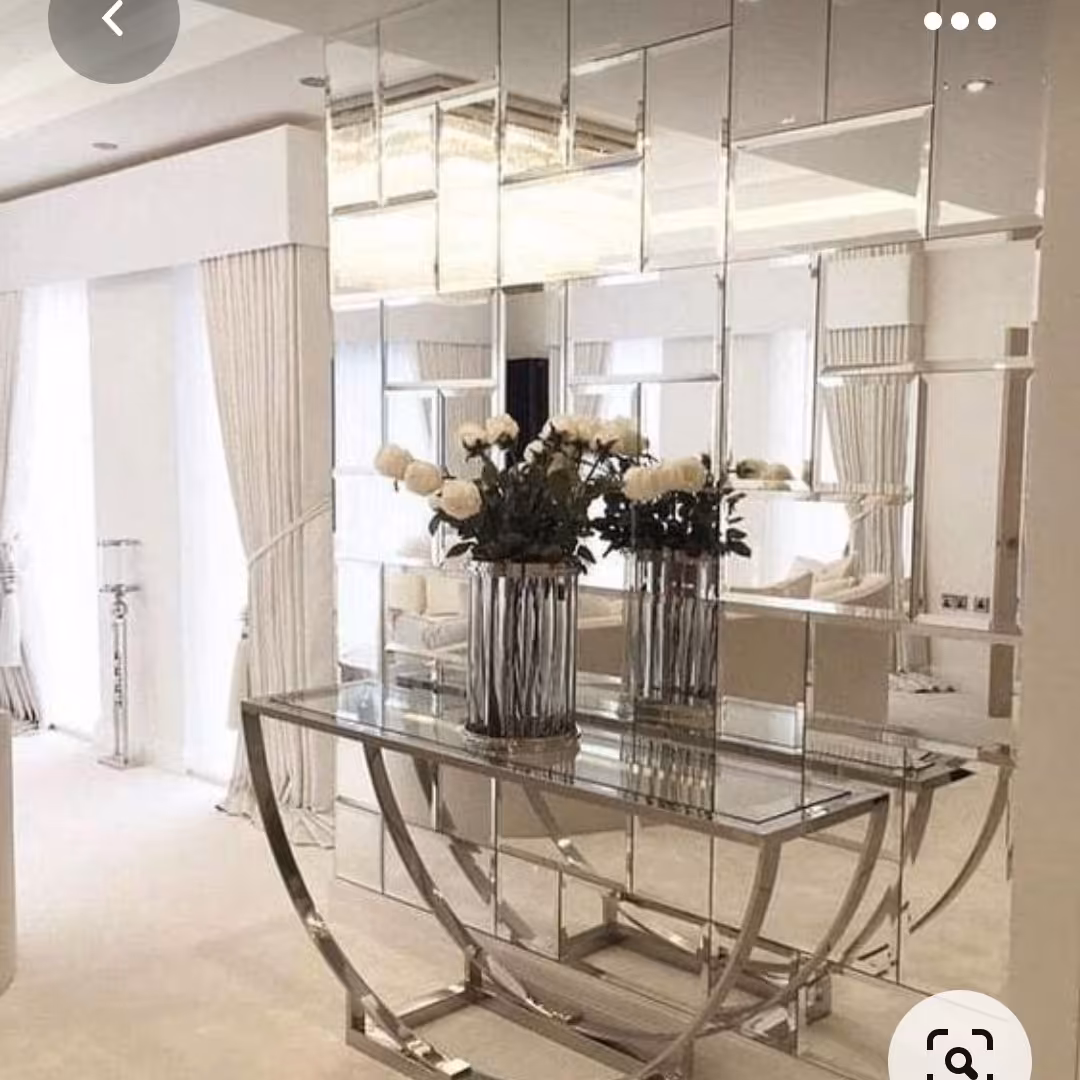Open the three-dot overflow menu

pos(959,21)
